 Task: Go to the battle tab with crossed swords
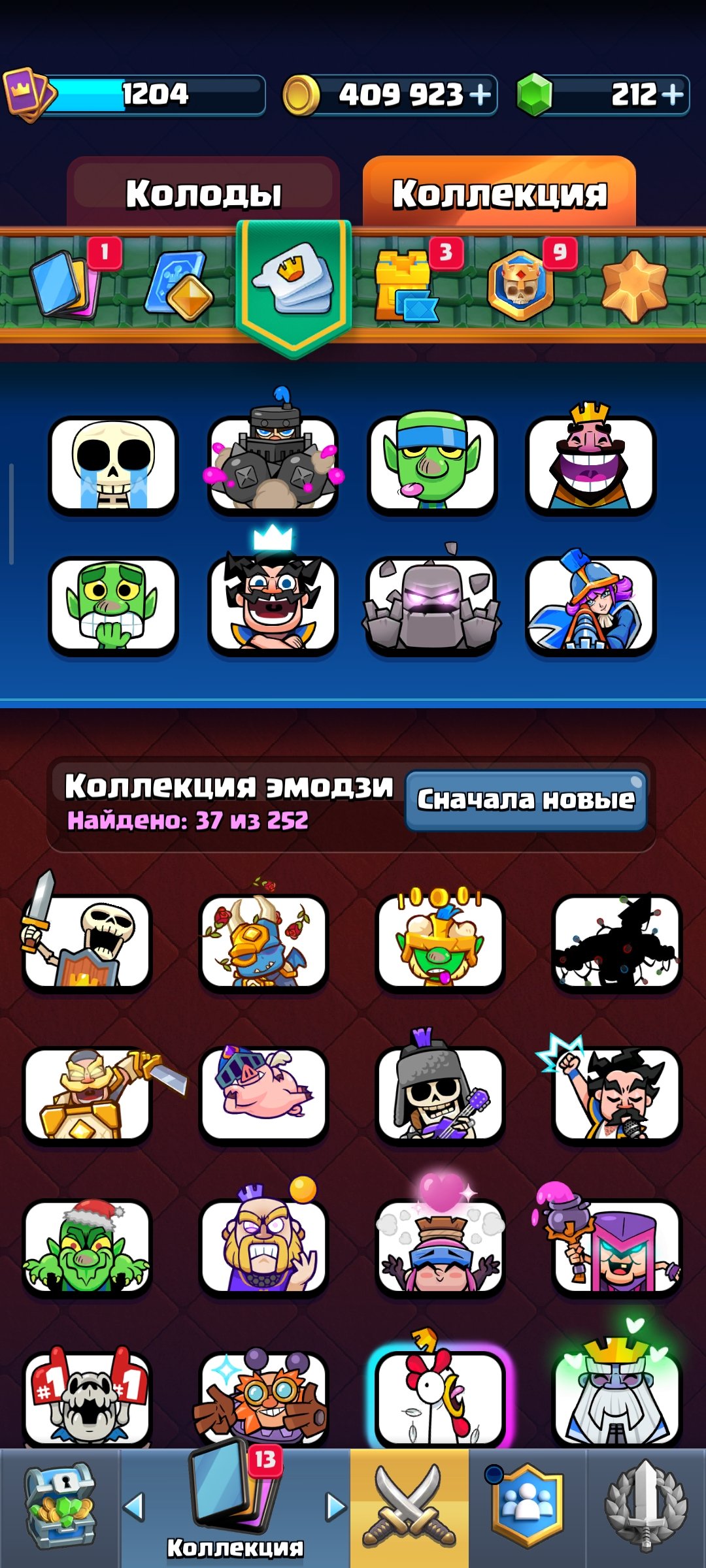click(409, 1507)
